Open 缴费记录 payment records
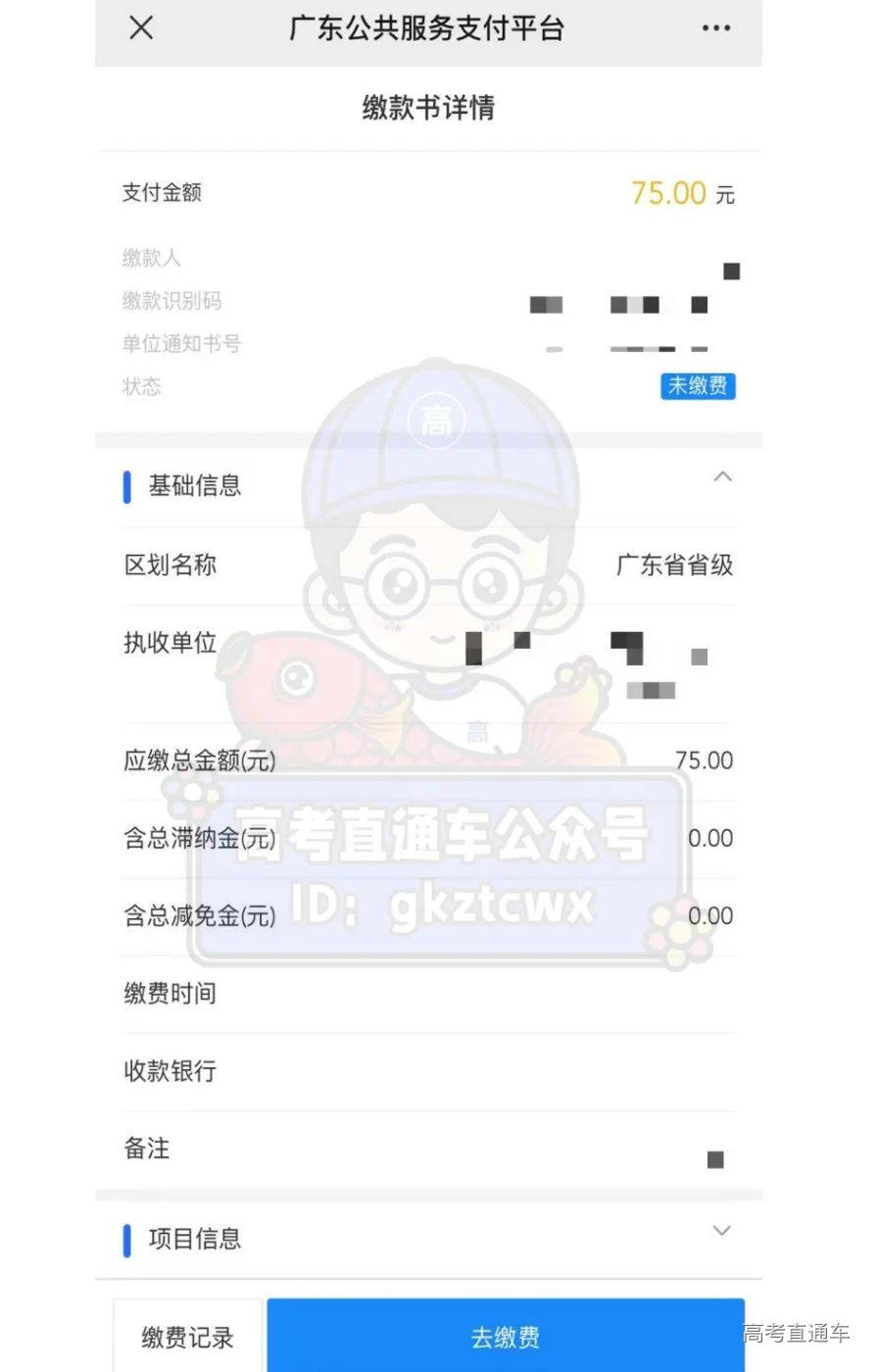Screen dimensions: 878x1372 [188, 1337]
